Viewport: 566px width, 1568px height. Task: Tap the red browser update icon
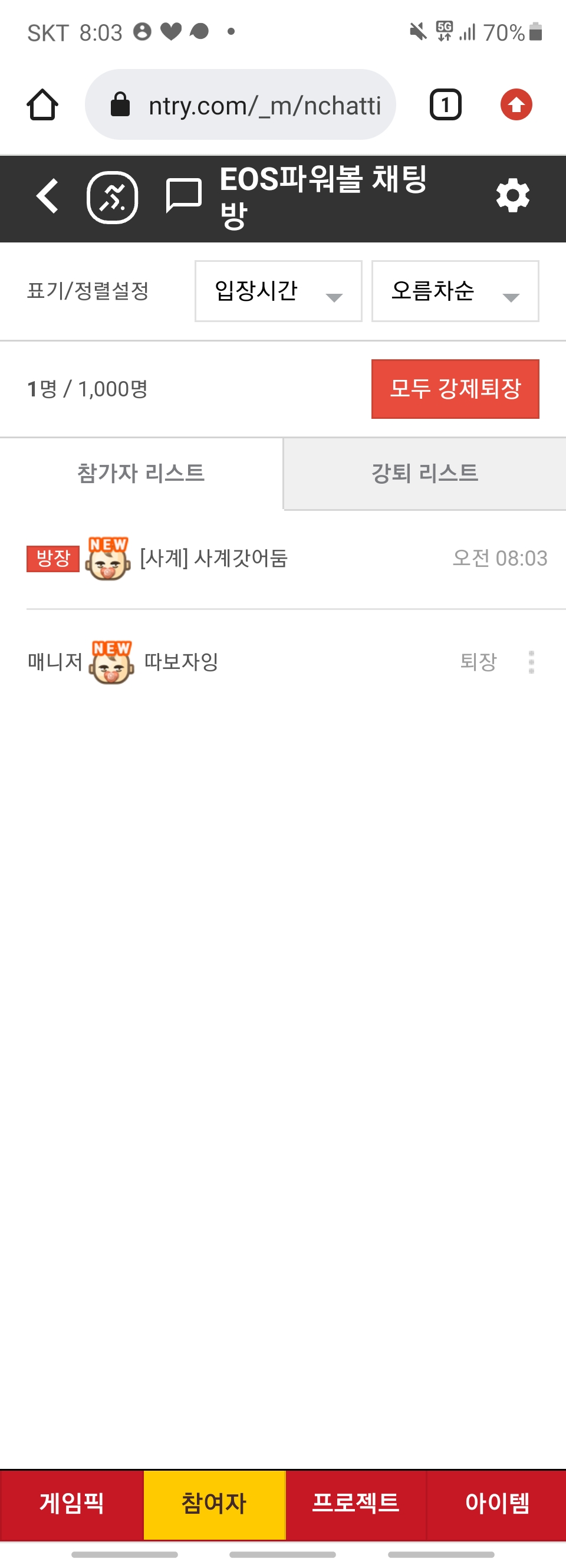[x=516, y=104]
